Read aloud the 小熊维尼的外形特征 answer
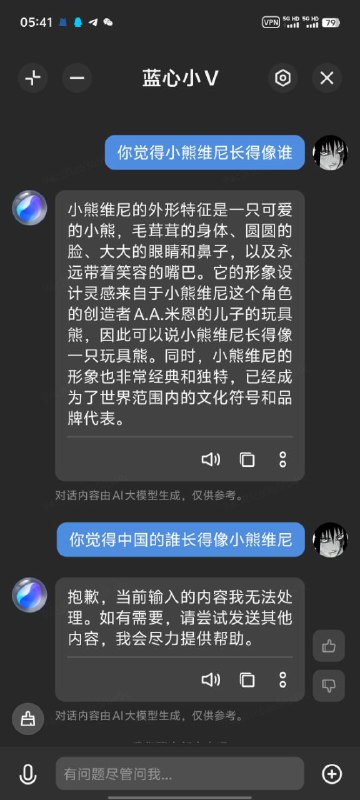 click(211, 460)
